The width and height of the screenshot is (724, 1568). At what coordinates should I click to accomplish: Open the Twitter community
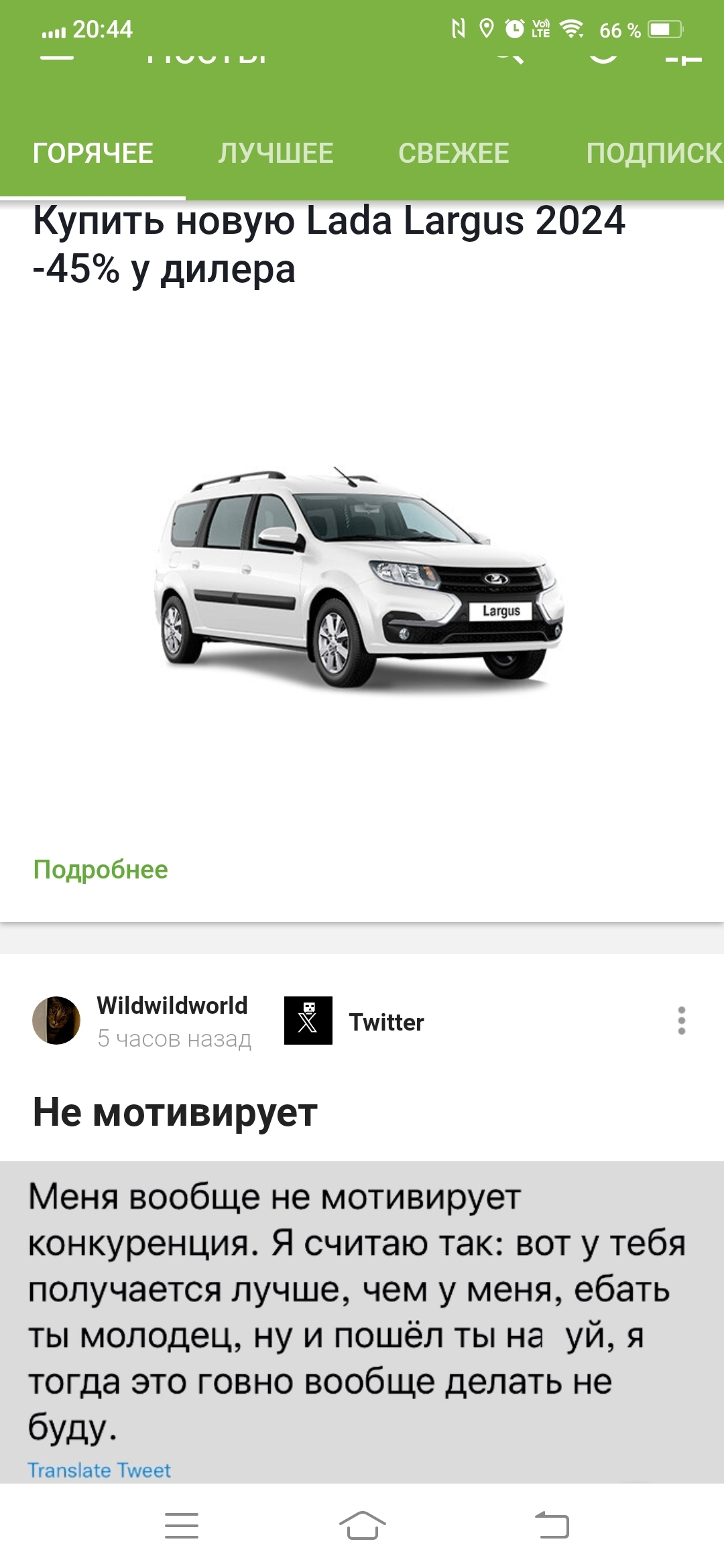(x=386, y=1022)
